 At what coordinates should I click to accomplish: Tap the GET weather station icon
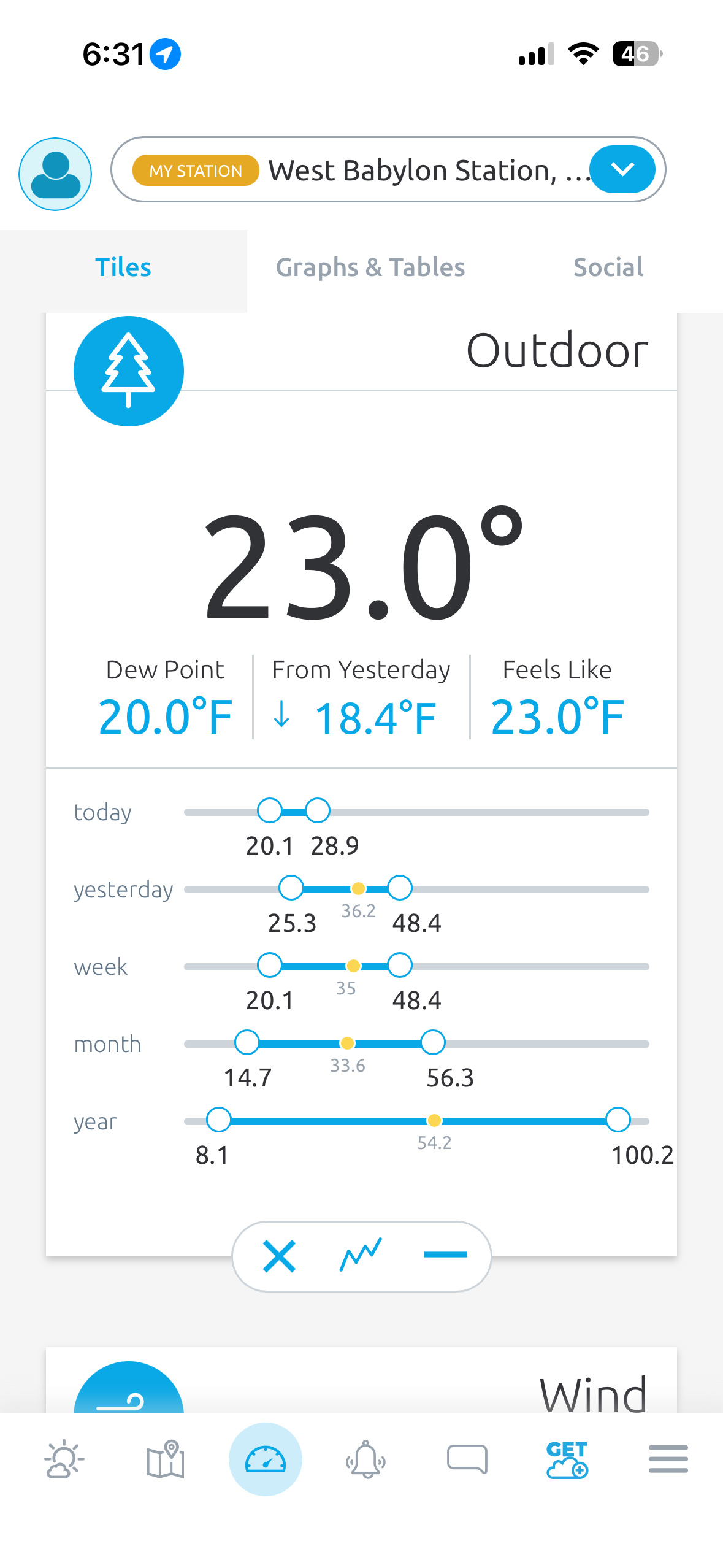coord(567,1459)
